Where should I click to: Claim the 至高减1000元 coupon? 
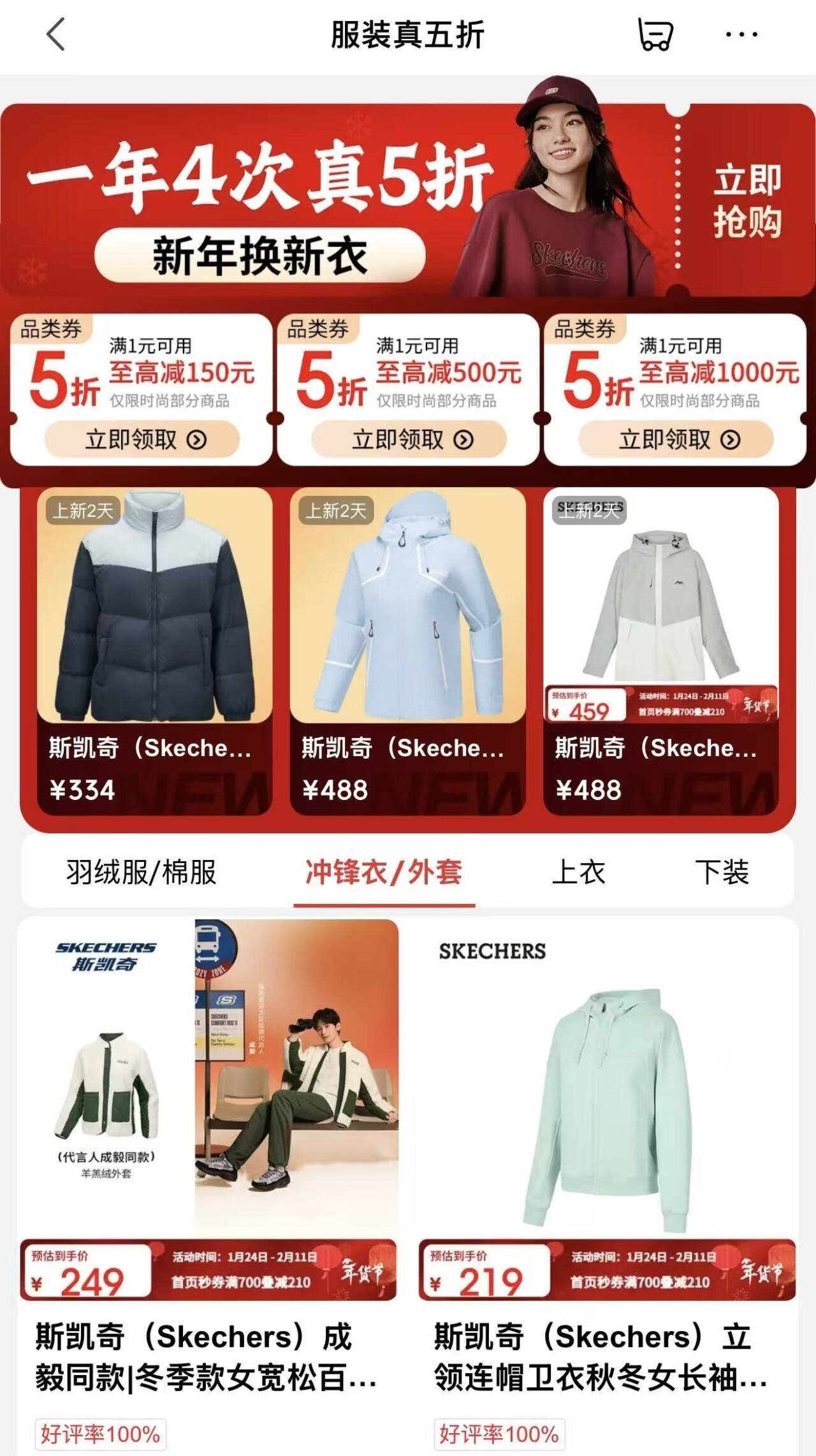coord(676,439)
